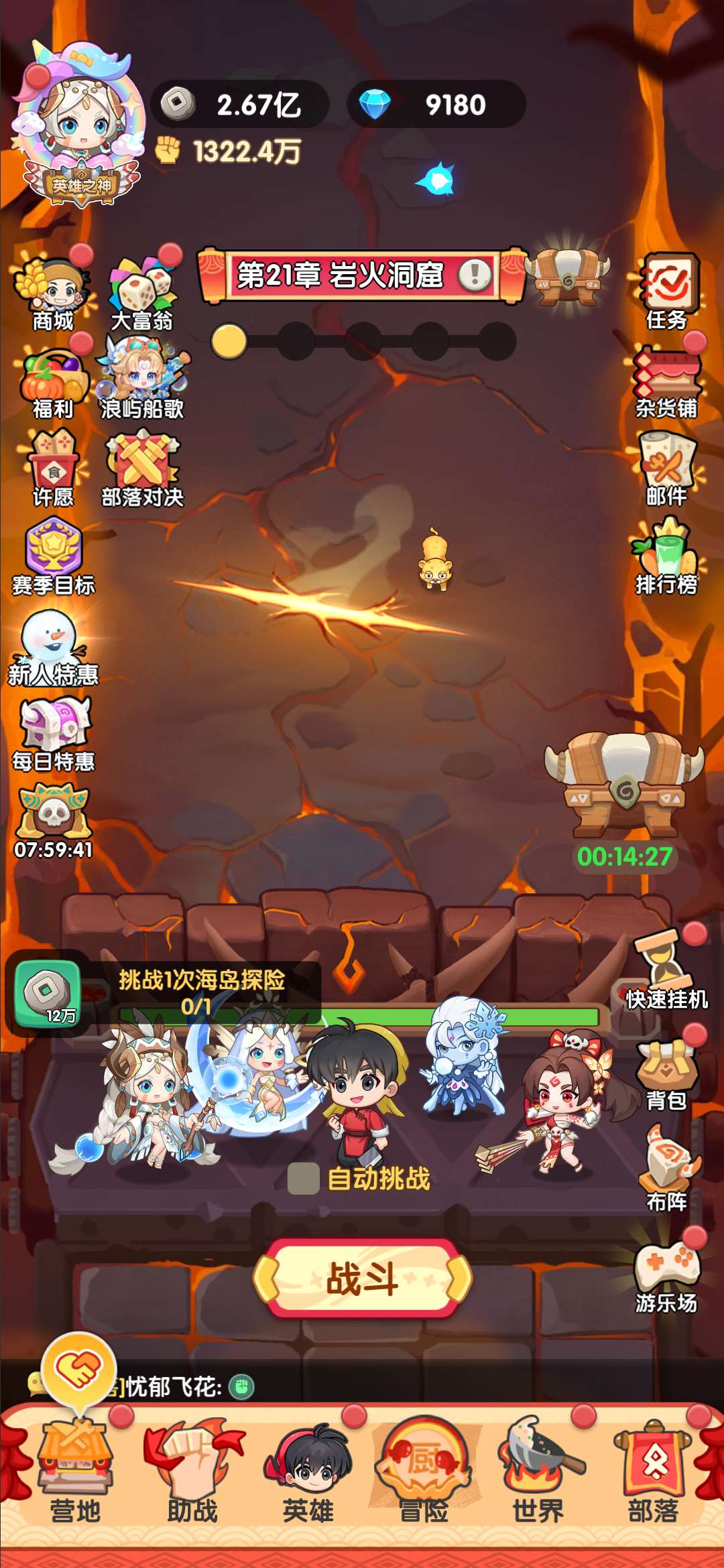Screen dimensions: 724x1568
Task: Open the 大富翁 dice event
Action: tap(142, 296)
